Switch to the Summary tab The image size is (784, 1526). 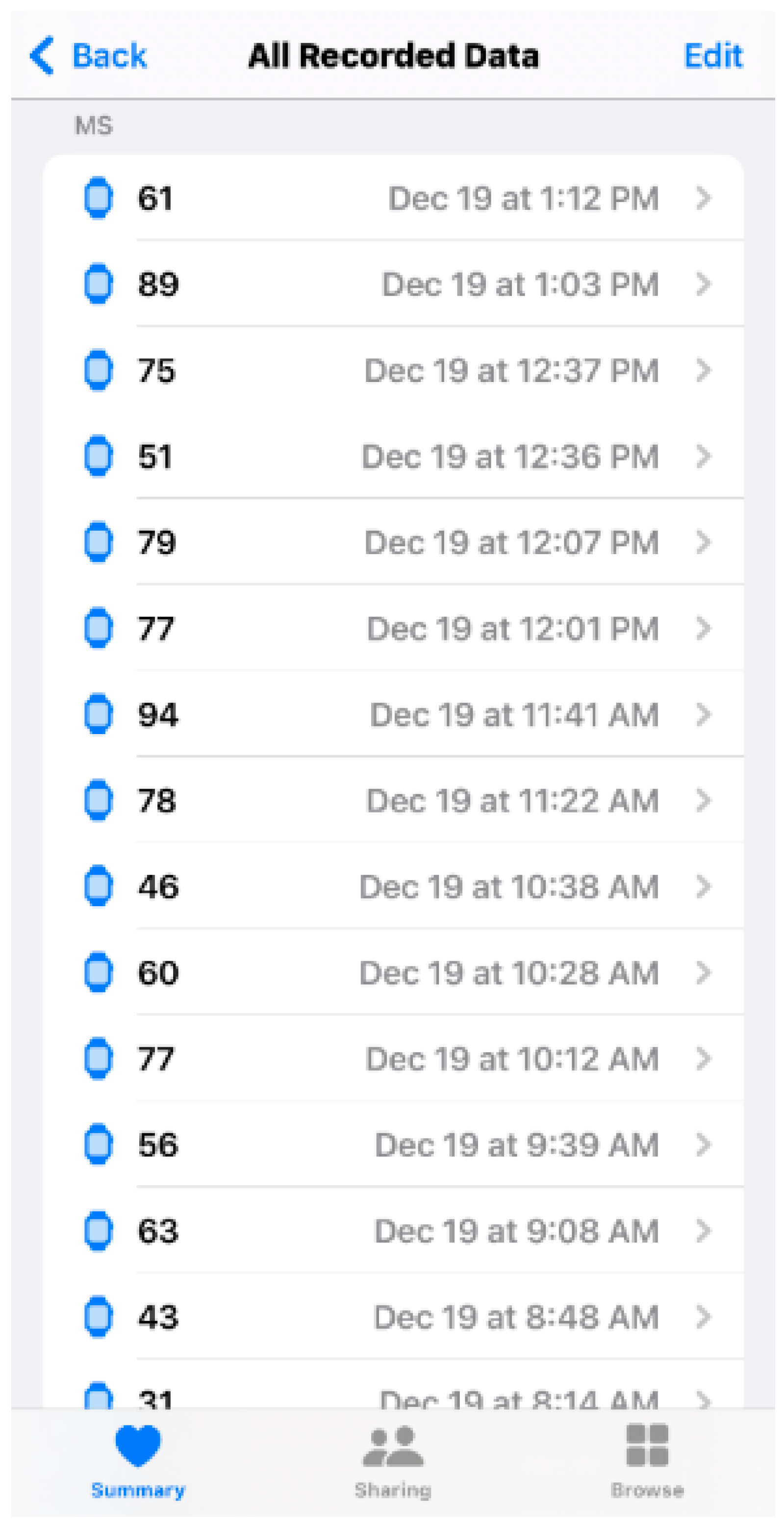point(138,1461)
